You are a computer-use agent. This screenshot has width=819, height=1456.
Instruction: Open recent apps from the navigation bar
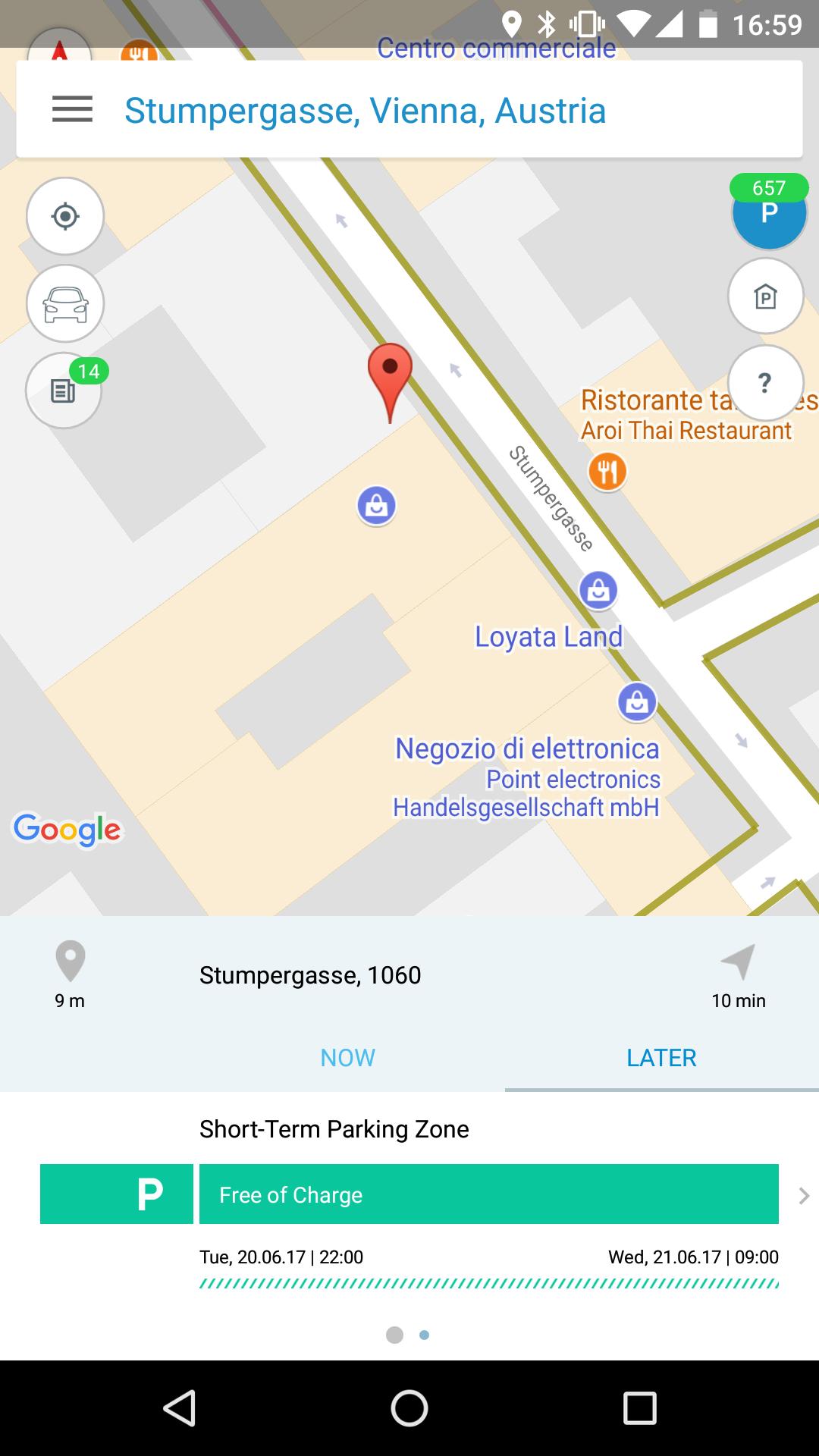[x=639, y=1408]
